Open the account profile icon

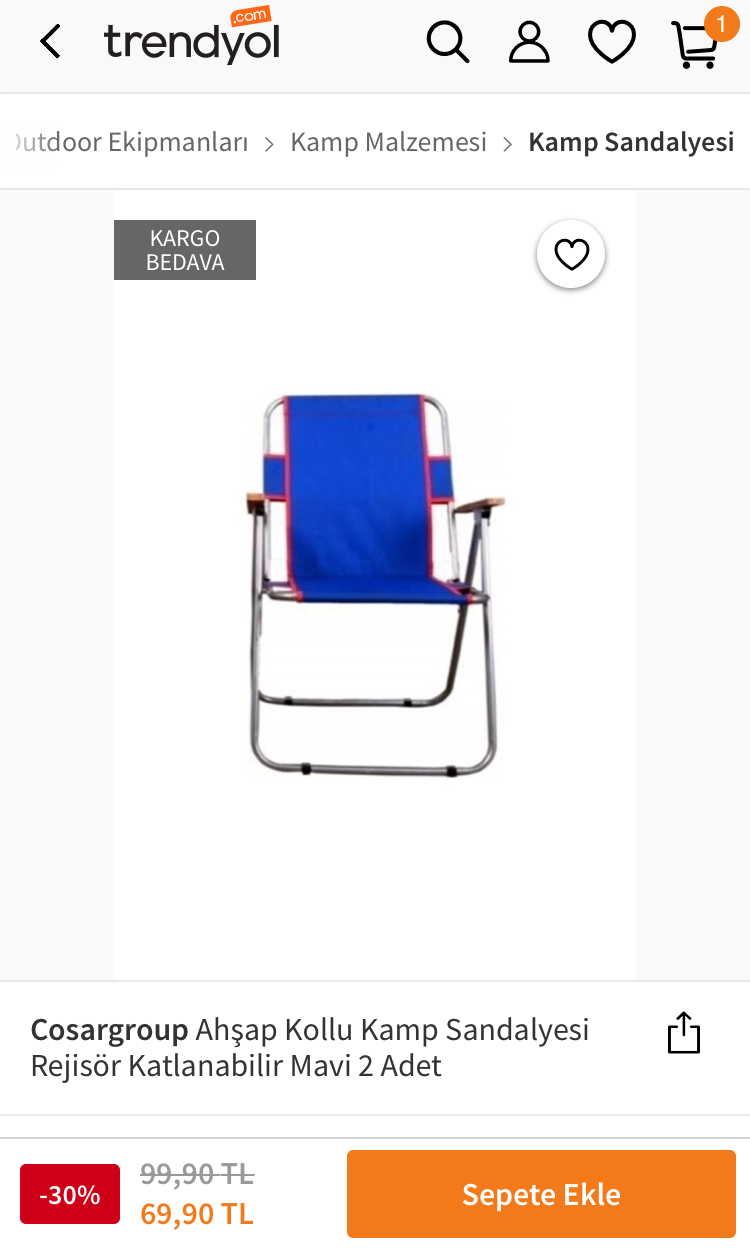[530, 43]
